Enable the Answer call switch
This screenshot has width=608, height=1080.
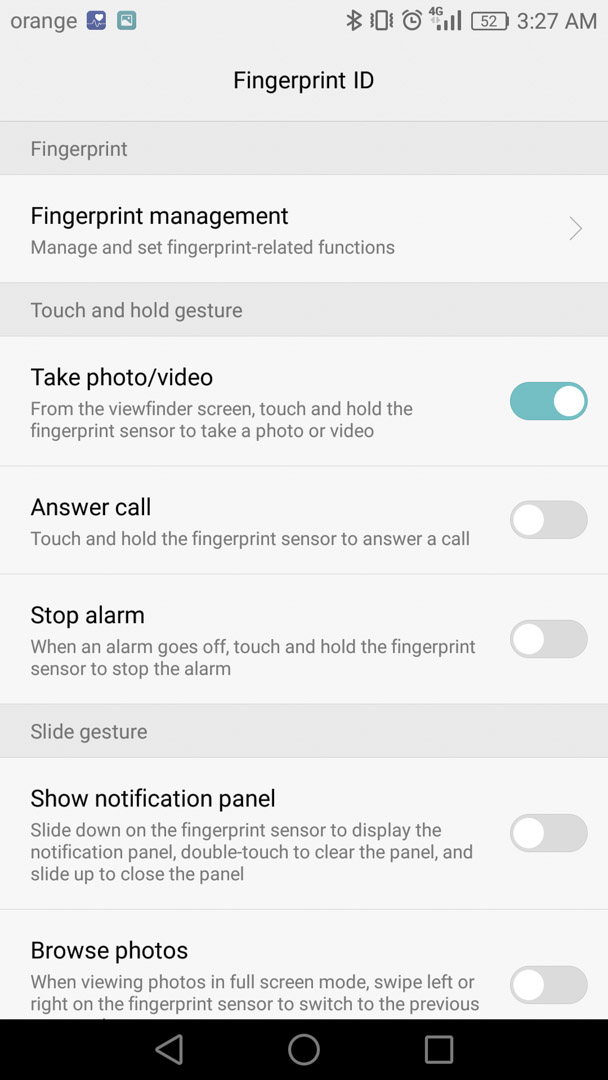(x=548, y=519)
